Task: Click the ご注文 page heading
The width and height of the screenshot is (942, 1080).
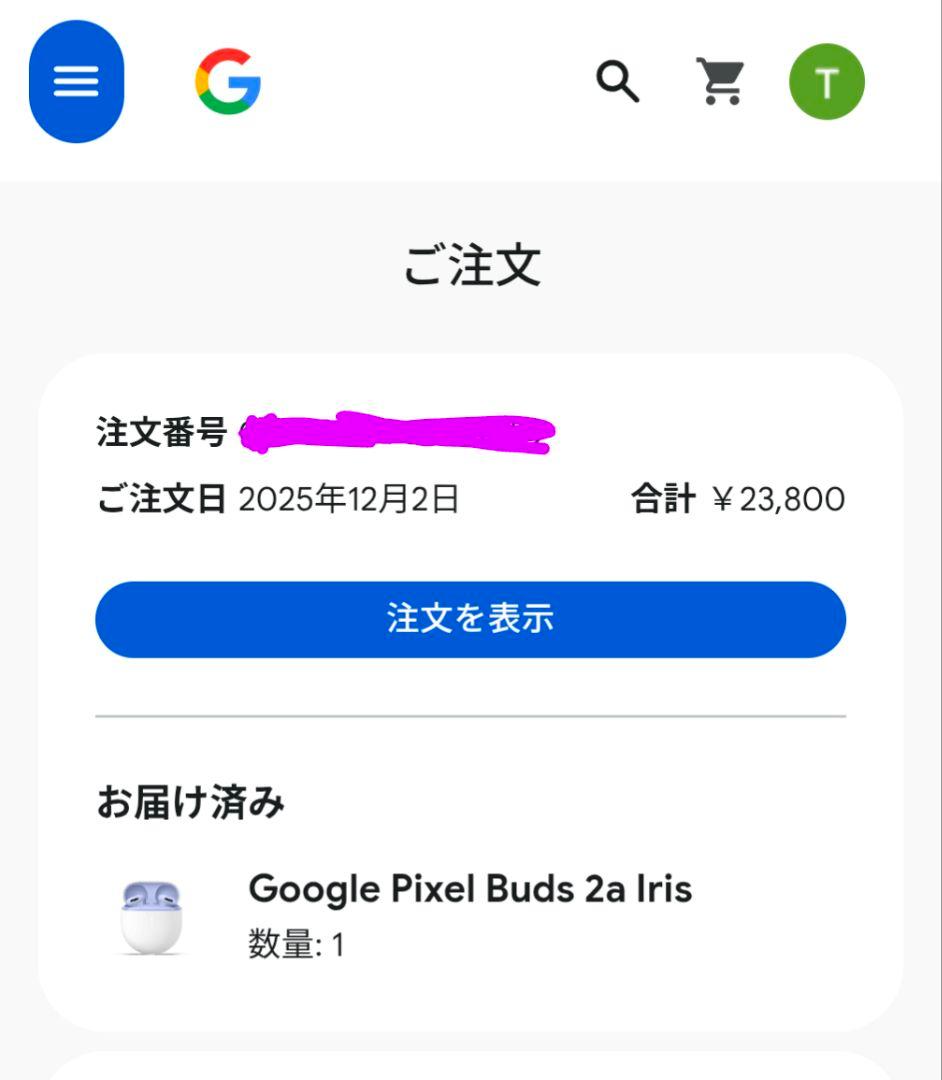Action: (x=471, y=263)
